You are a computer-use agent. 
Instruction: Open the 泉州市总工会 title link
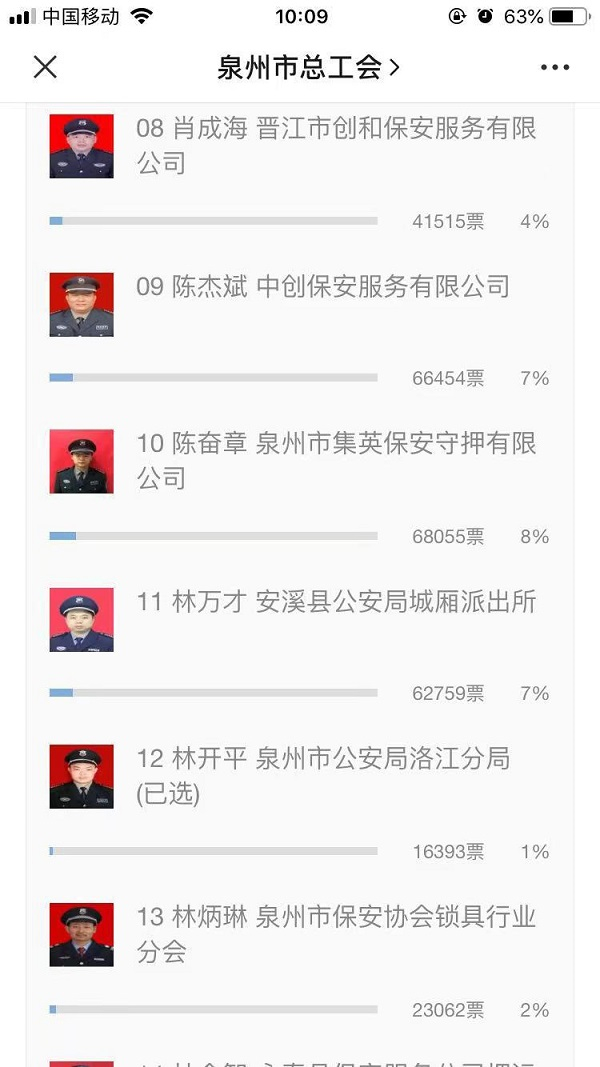(x=308, y=67)
